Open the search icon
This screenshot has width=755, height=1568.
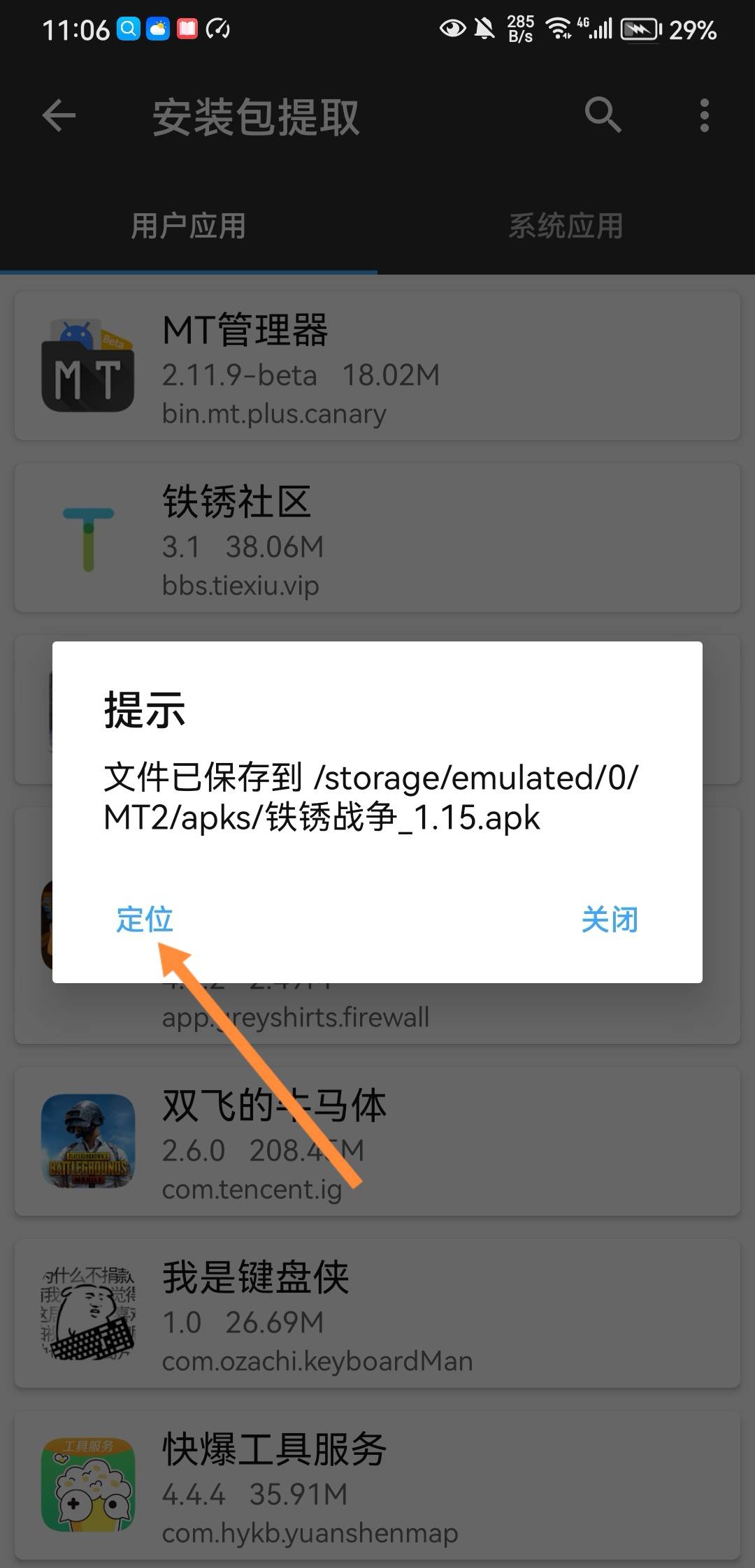[603, 115]
